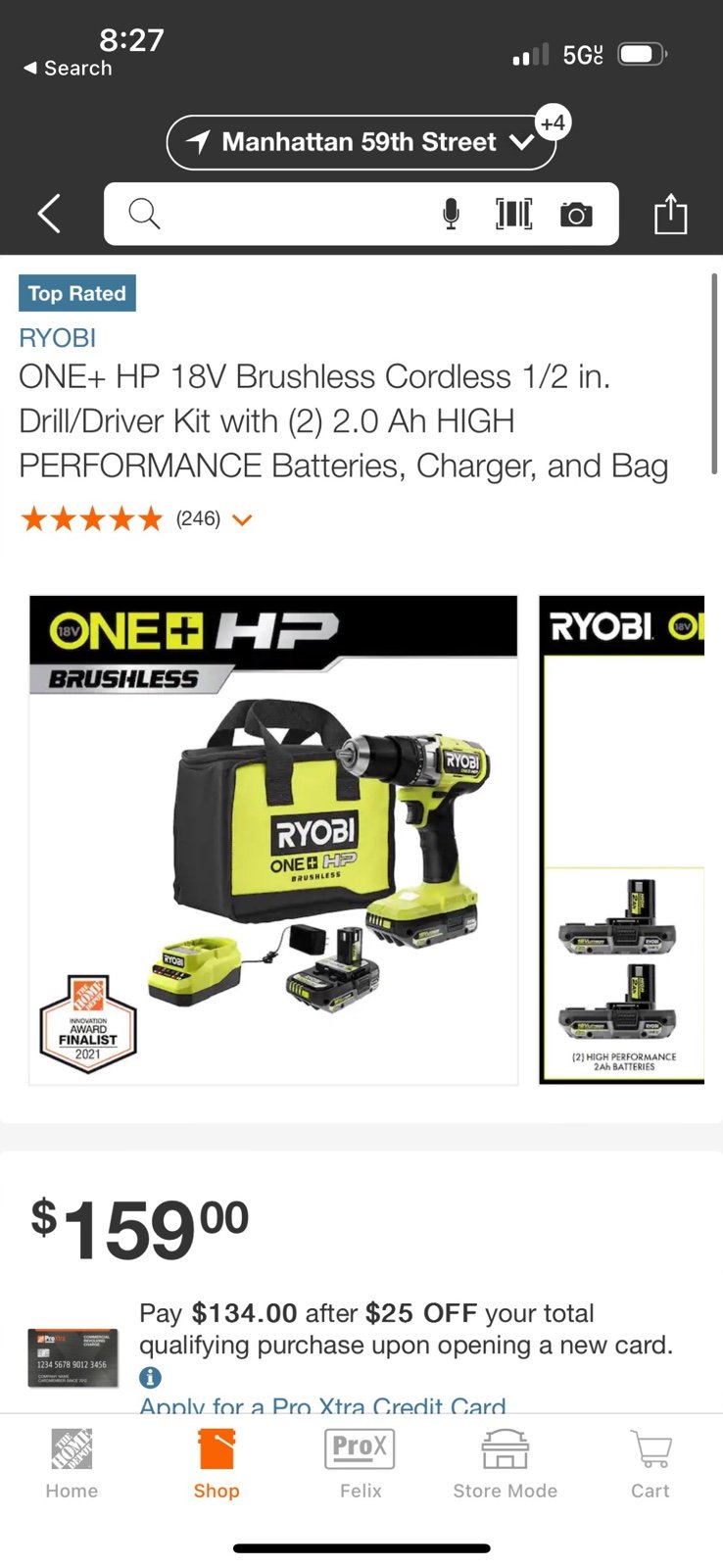Image resolution: width=723 pixels, height=1568 pixels.
Task: Switch to the Home tab
Action: pyautogui.click(x=72, y=1464)
